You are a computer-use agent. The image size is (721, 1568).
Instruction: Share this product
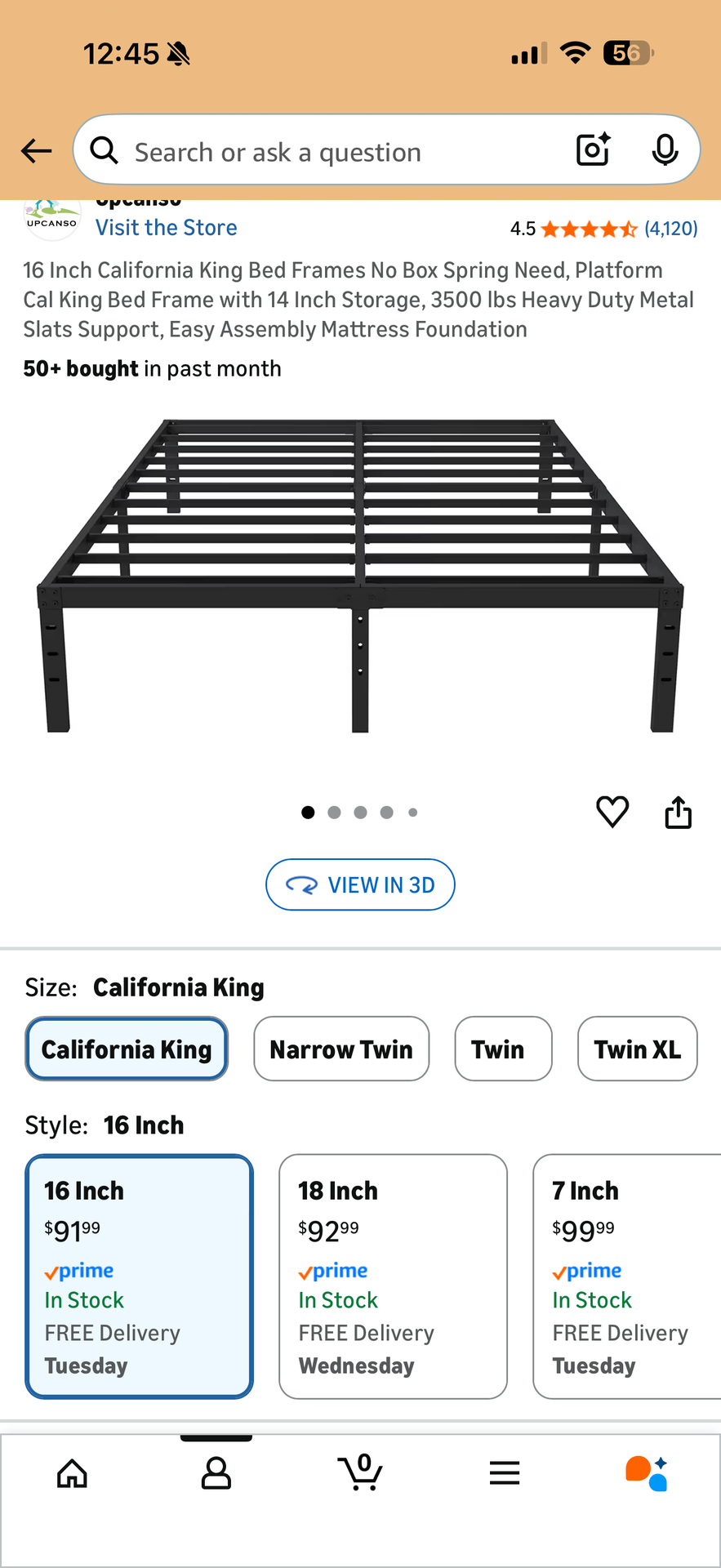pos(678,812)
